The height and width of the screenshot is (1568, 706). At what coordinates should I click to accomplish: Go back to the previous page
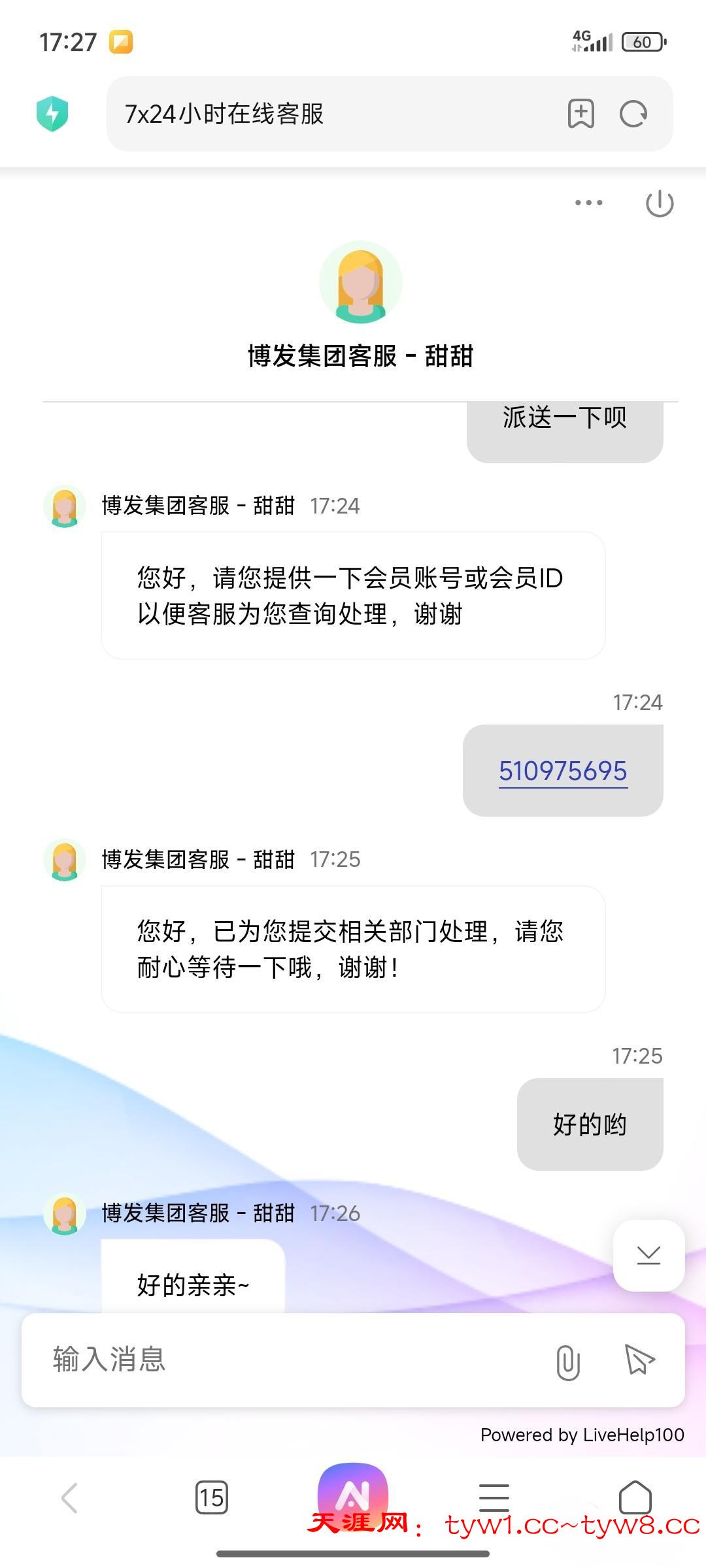[70, 1497]
